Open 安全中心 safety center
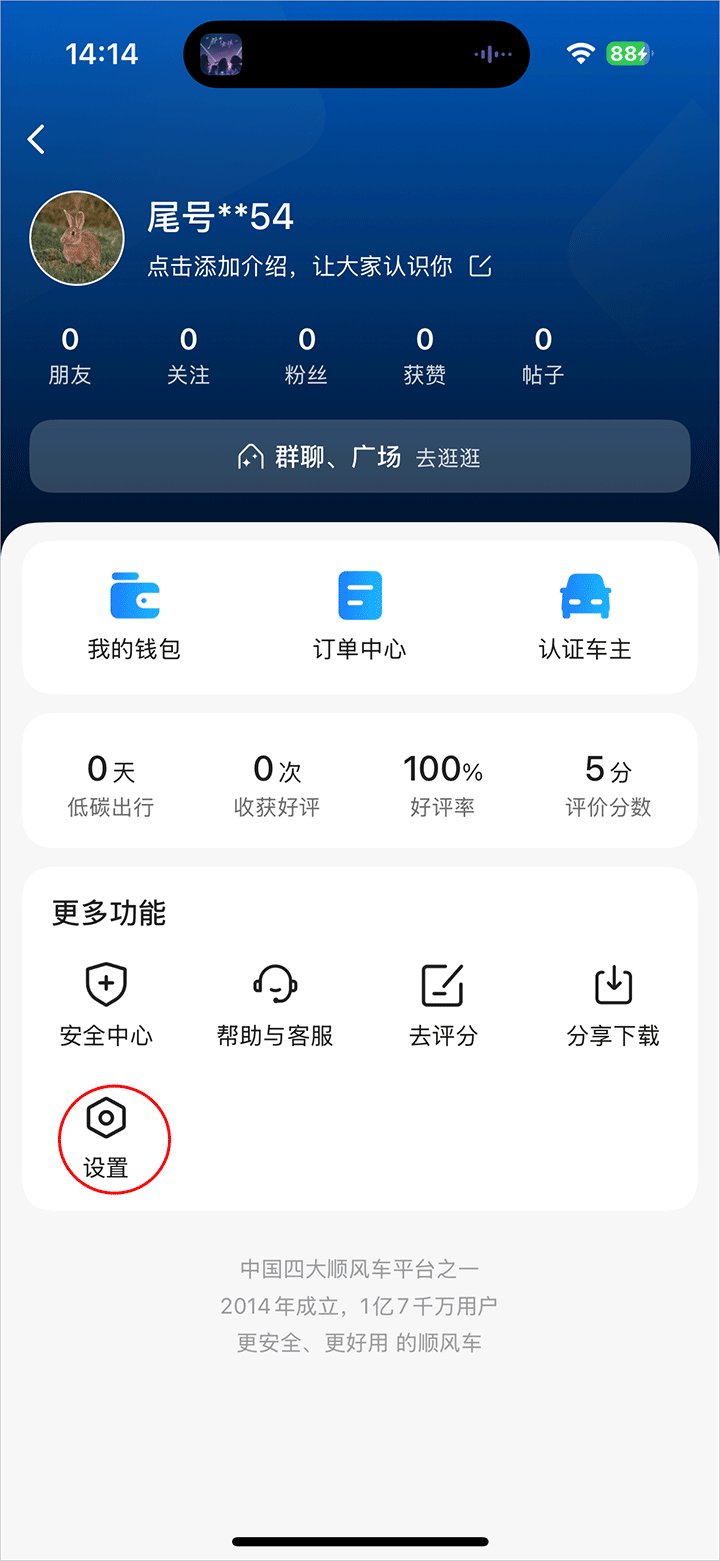720x1561 pixels. 106,1005
